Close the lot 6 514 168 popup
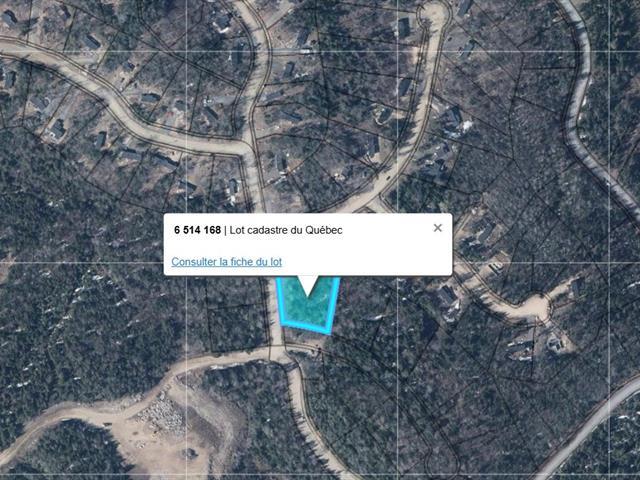 [437, 228]
